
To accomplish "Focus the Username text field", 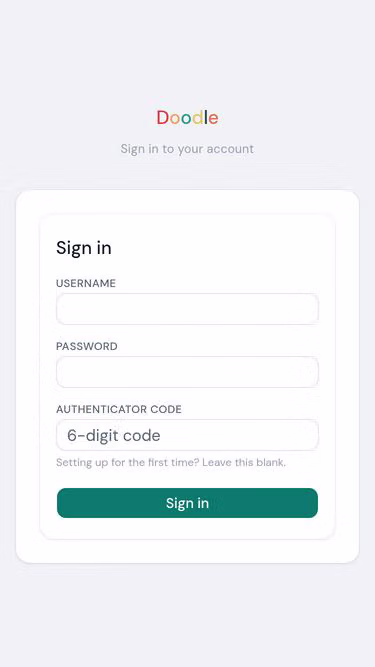I will pos(187,309).
